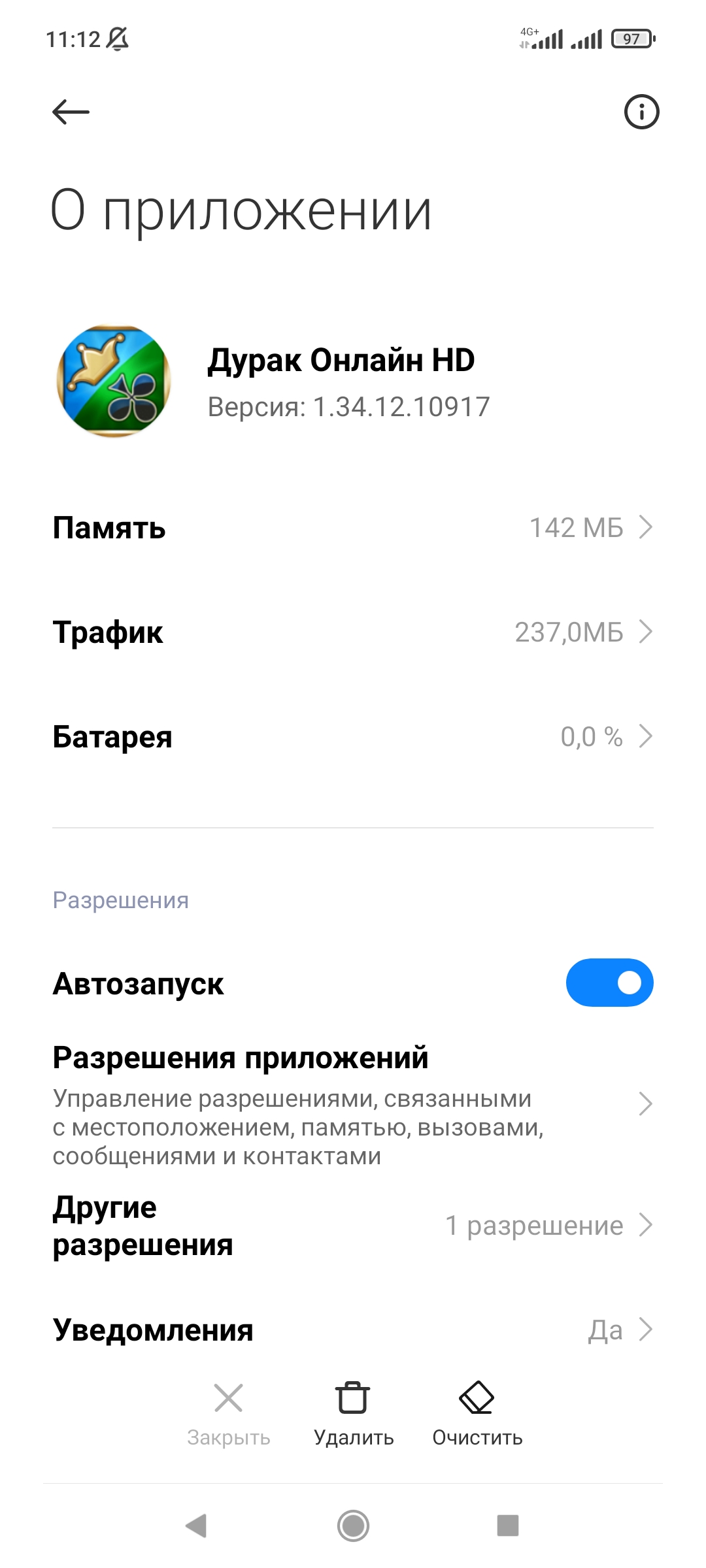Tap Удалить to uninstall the app
The width and height of the screenshot is (706, 1568).
click(x=353, y=1413)
